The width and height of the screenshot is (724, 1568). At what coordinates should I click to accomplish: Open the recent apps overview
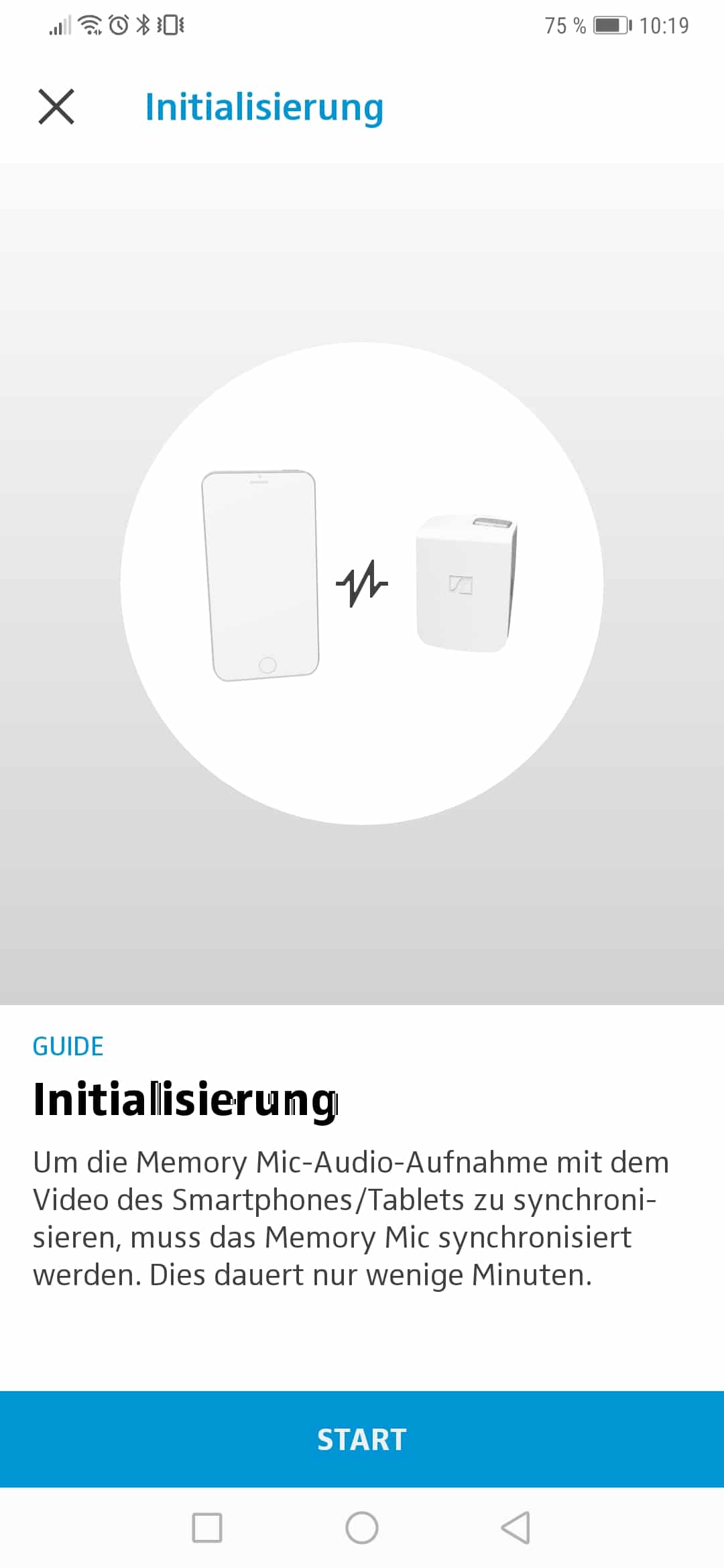(207, 1527)
